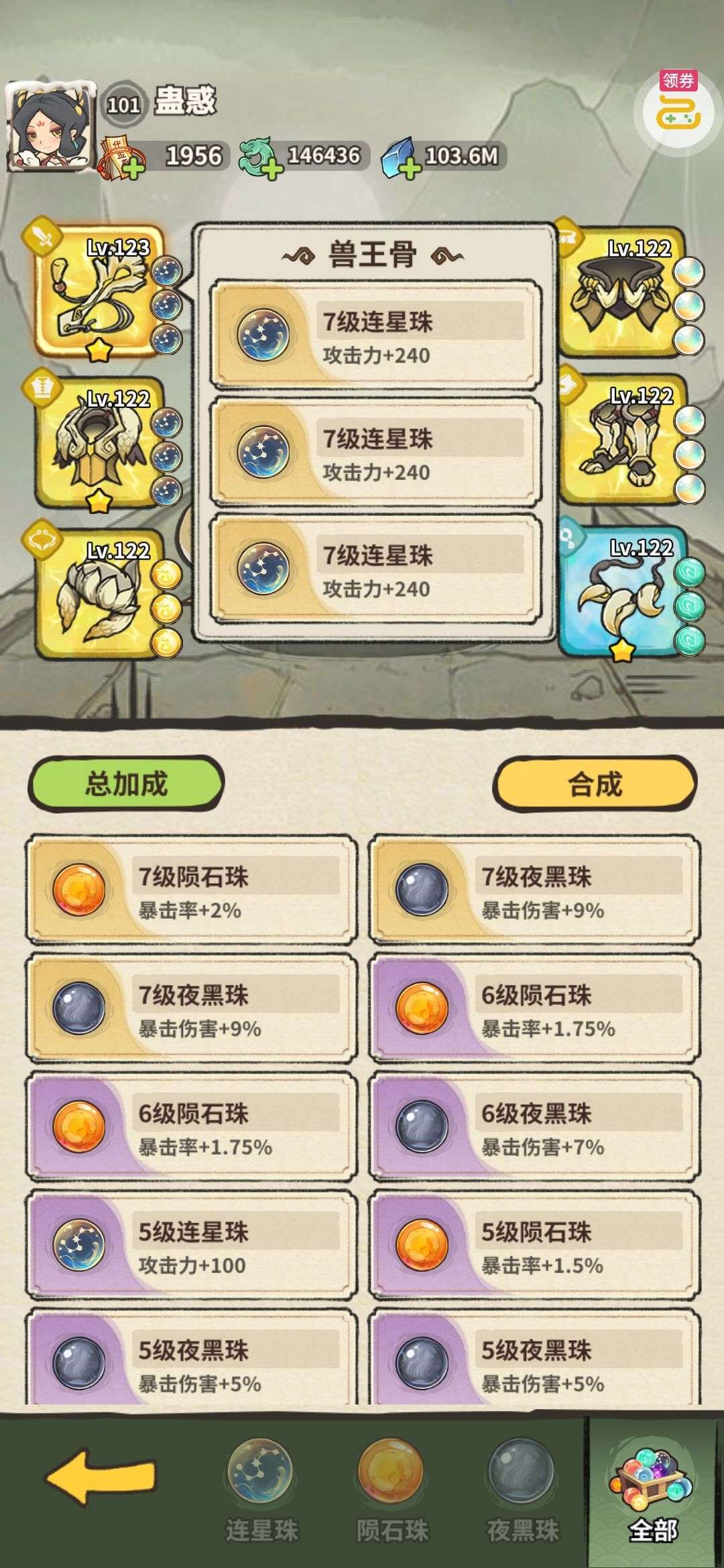
Task: Tap the 合成 synthesis button
Action: pyautogui.click(x=595, y=783)
